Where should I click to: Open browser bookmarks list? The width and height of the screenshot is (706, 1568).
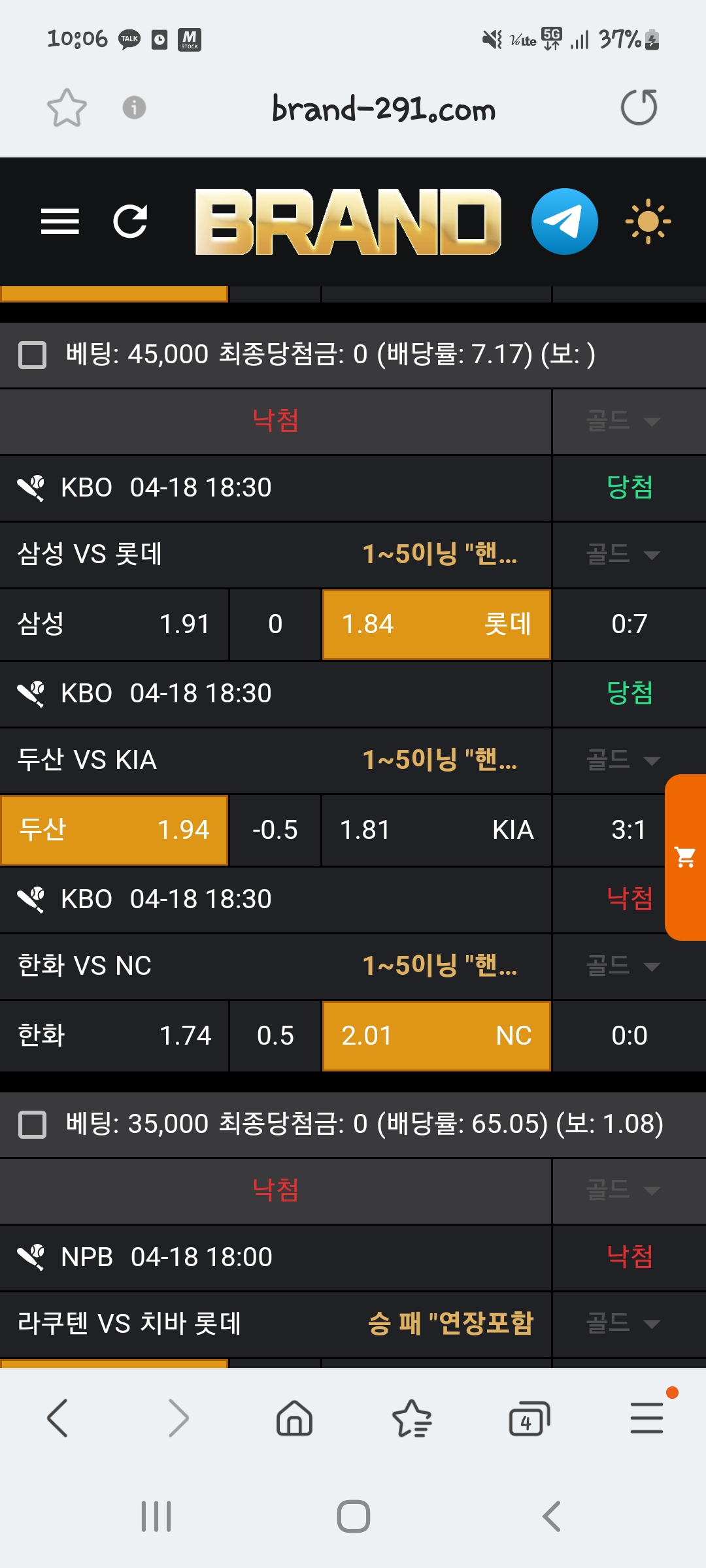[x=412, y=1418]
